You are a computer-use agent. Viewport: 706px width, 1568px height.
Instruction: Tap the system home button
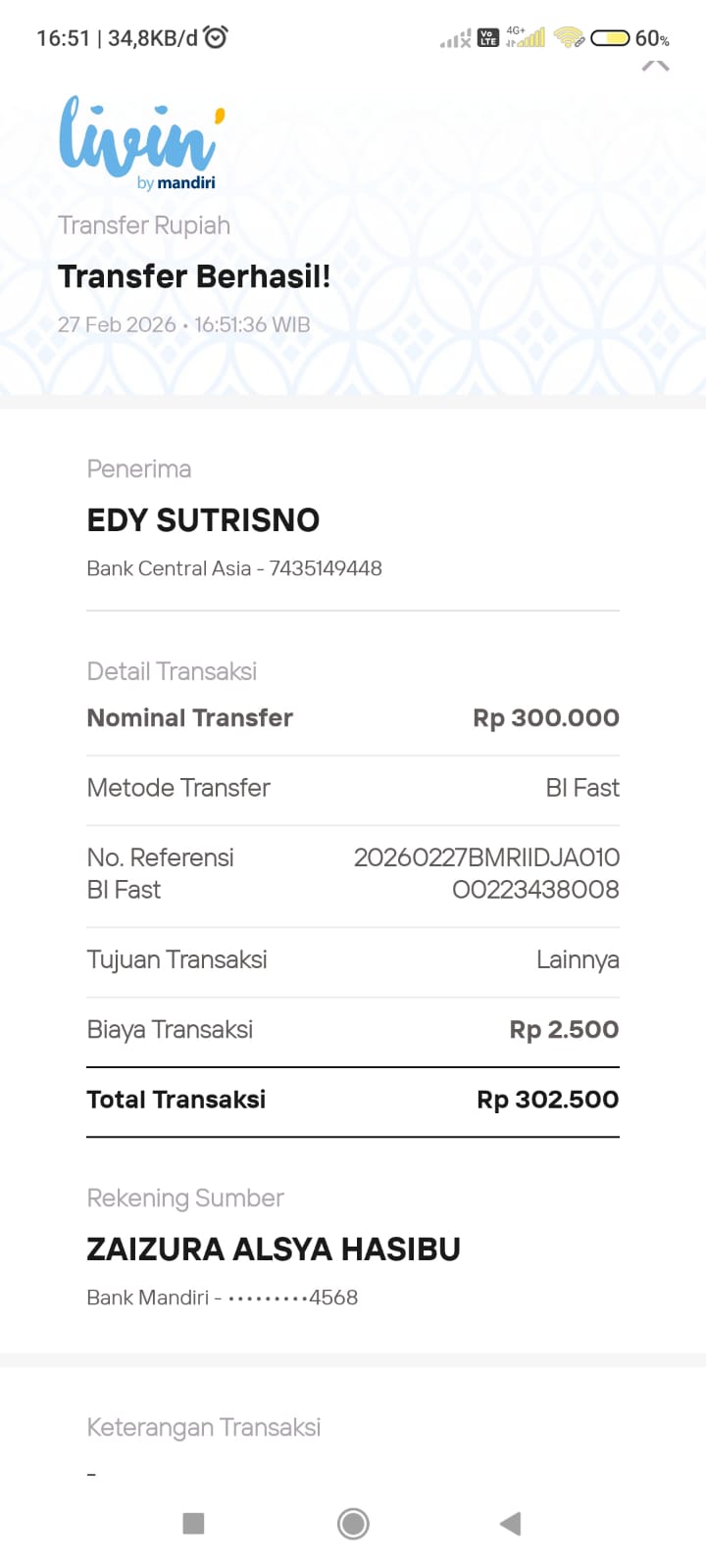[353, 1523]
